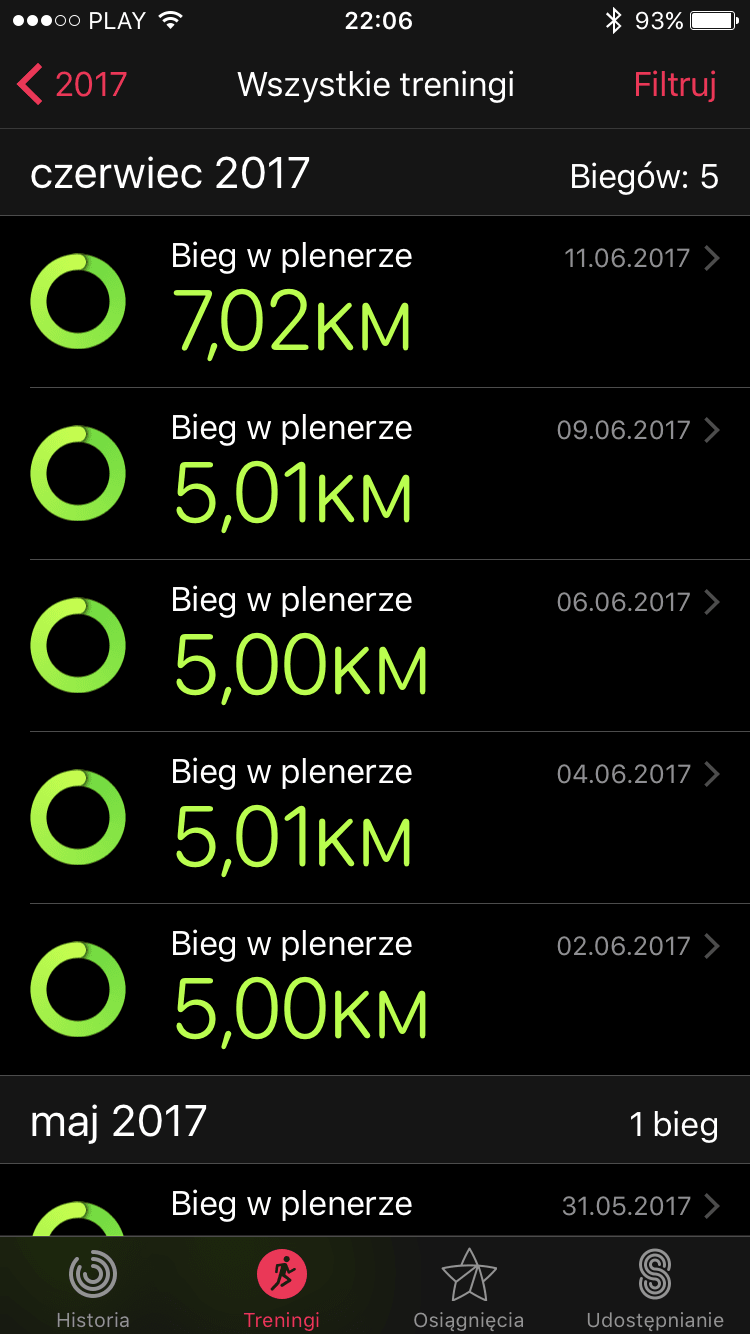Open the 7,02 km run from 11.06.2017
This screenshot has height=1334, width=750.
375,302
